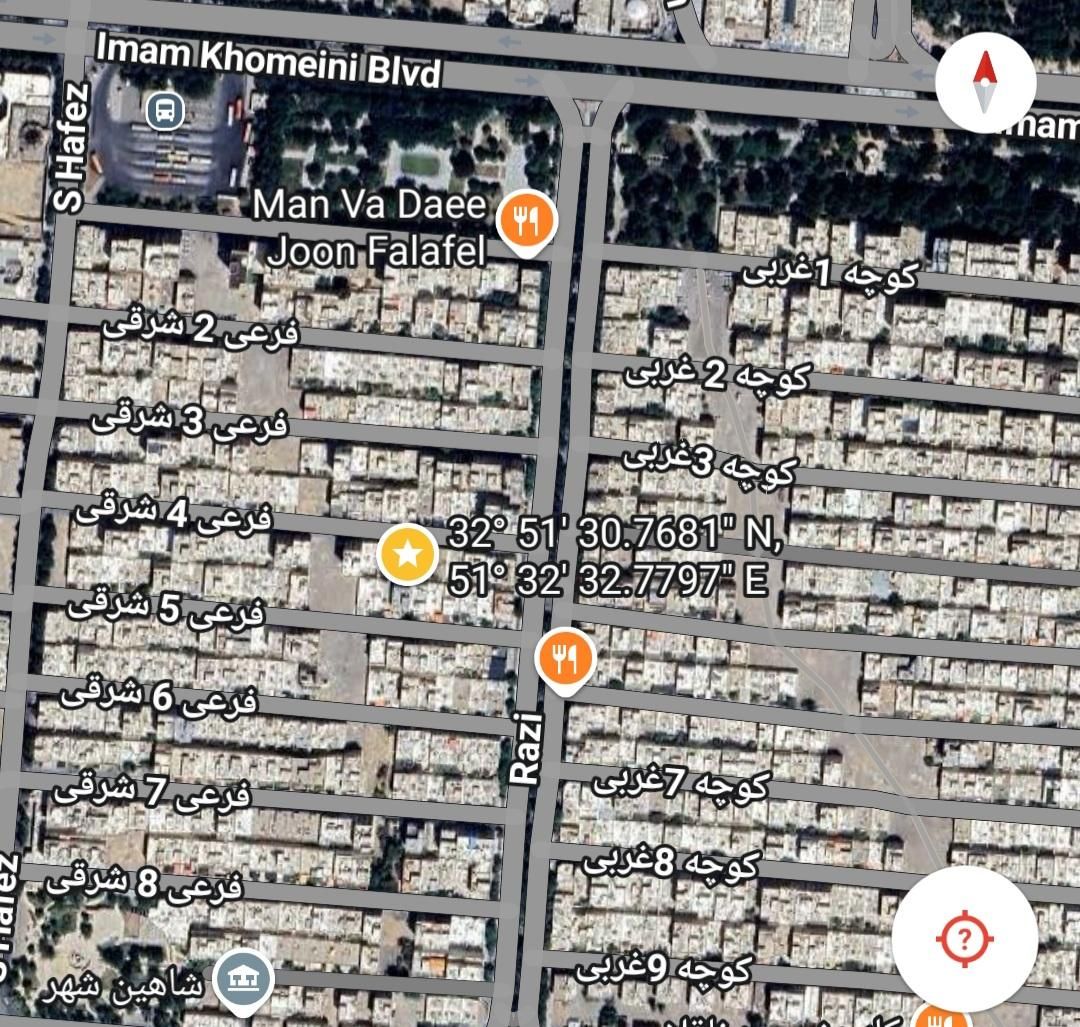Tap the bus station icon near Hafez
Screen dimensions: 1080x1027
164,110
